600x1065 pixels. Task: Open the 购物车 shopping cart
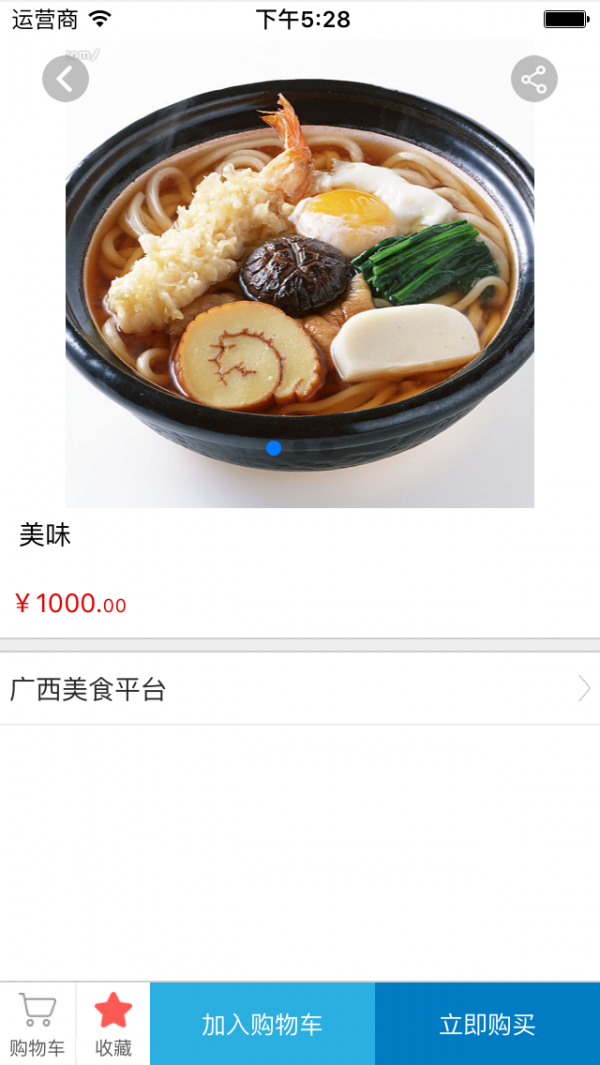click(x=37, y=1024)
